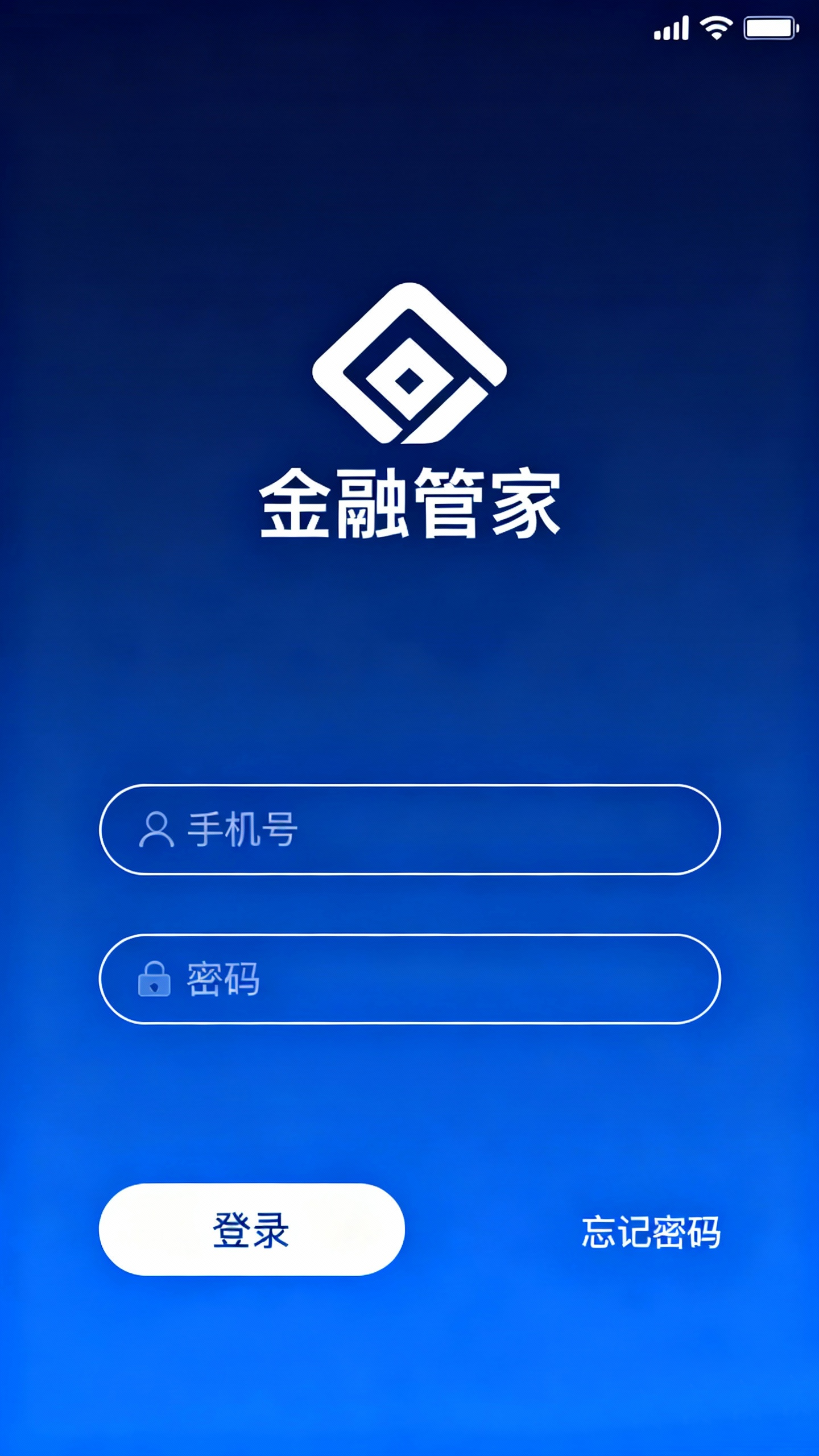Tap the 登录 login button

(x=251, y=1230)
